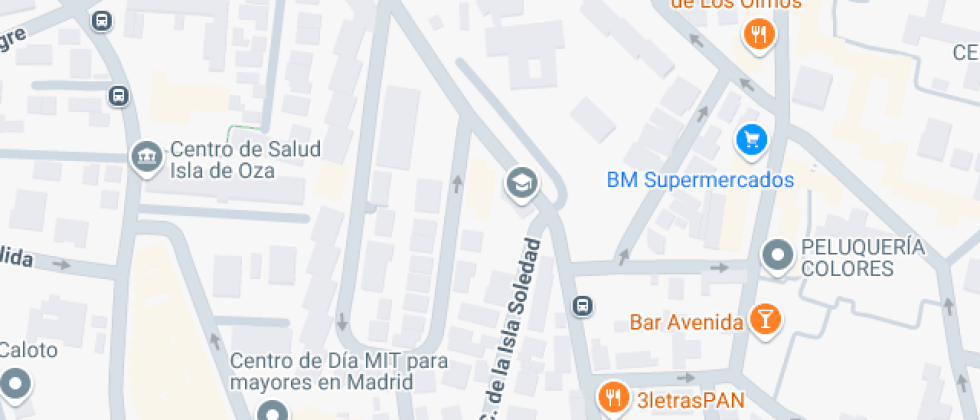Tap the bus stop left of Bar Avenida

coord(583,306)
